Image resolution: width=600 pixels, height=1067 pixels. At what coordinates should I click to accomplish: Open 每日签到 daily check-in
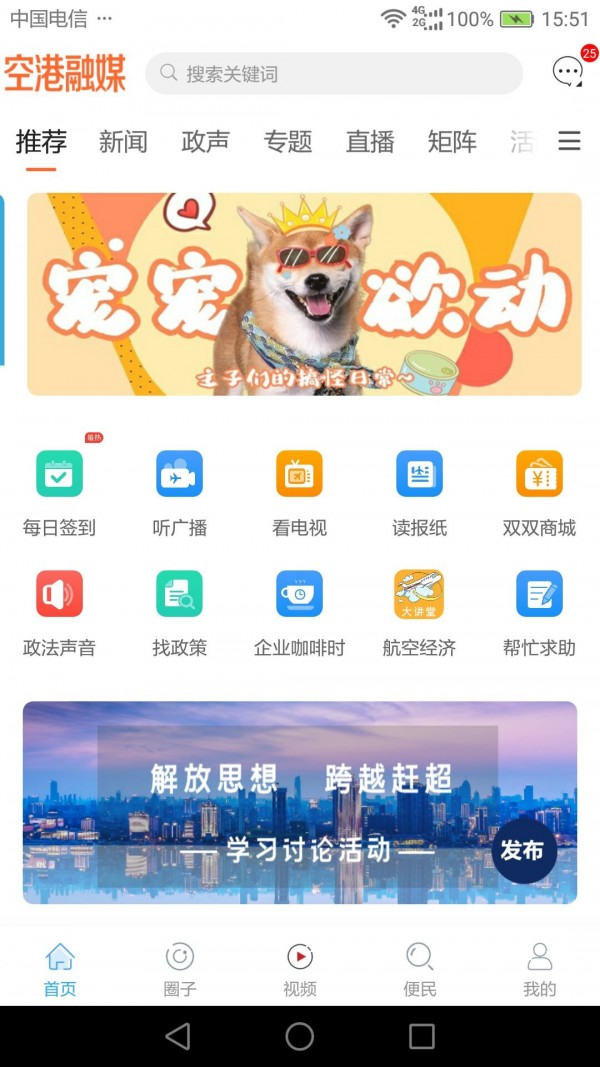point(59,490)
